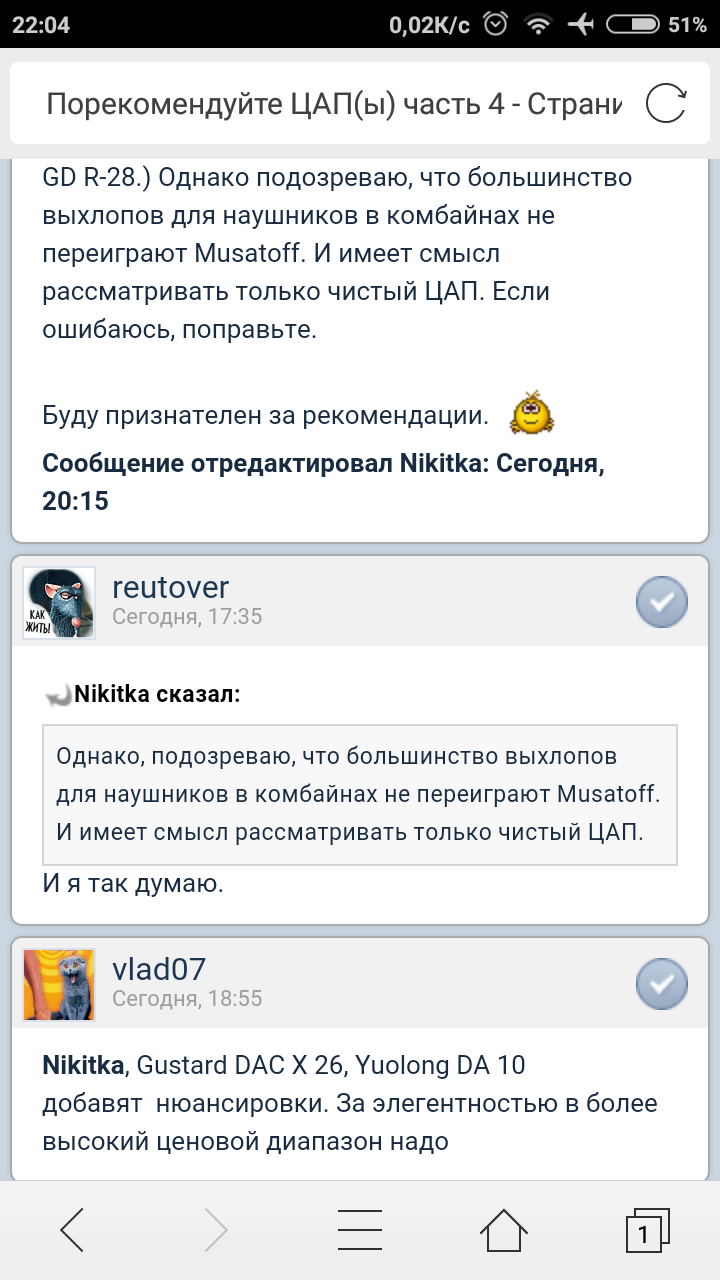720x1280 pixels.
Task: Go back in the browser
Action: pyautogui.click(x=72, y=1230)
